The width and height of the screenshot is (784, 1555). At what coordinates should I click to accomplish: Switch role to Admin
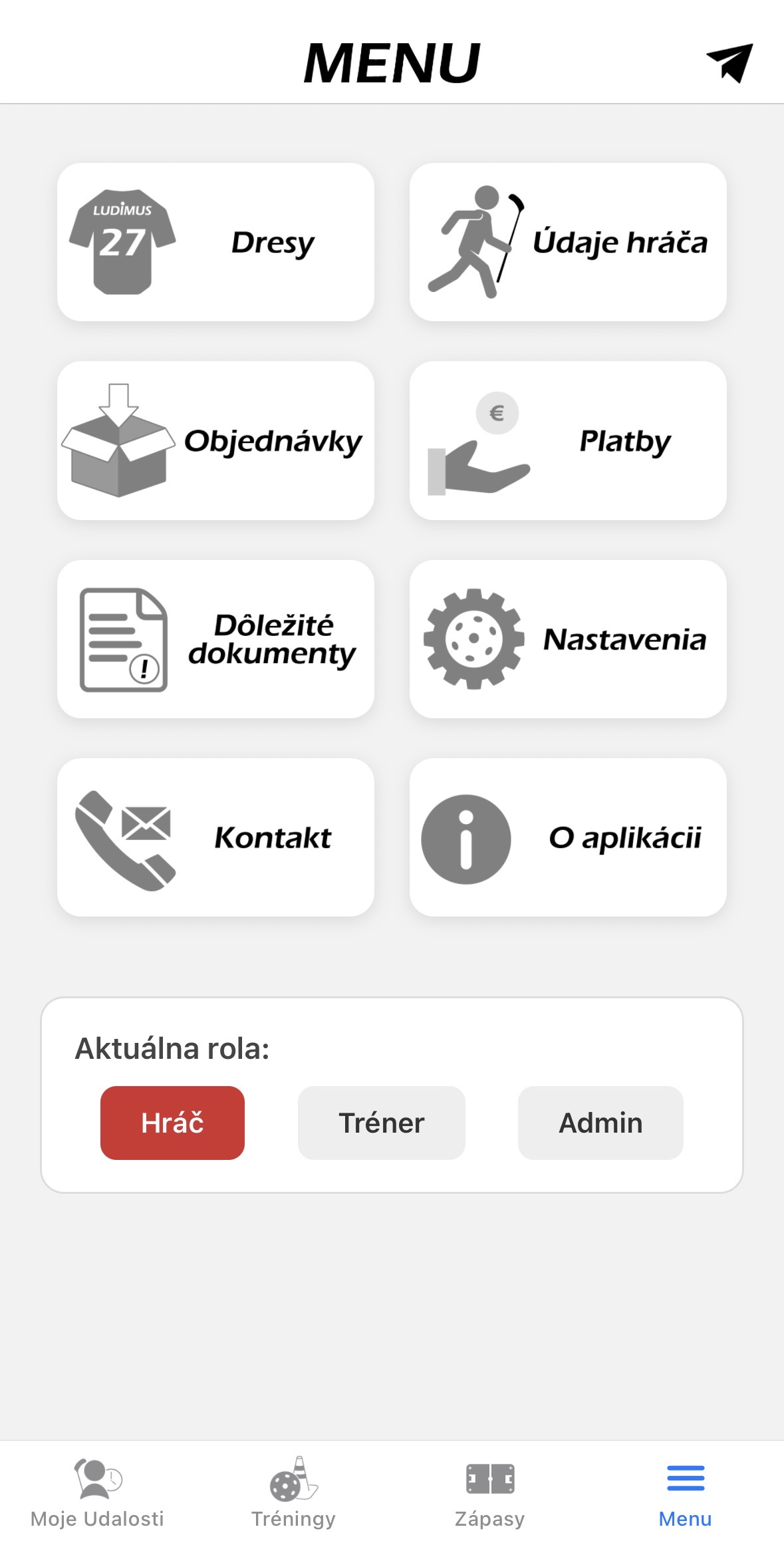click(x=600, y=1123)
